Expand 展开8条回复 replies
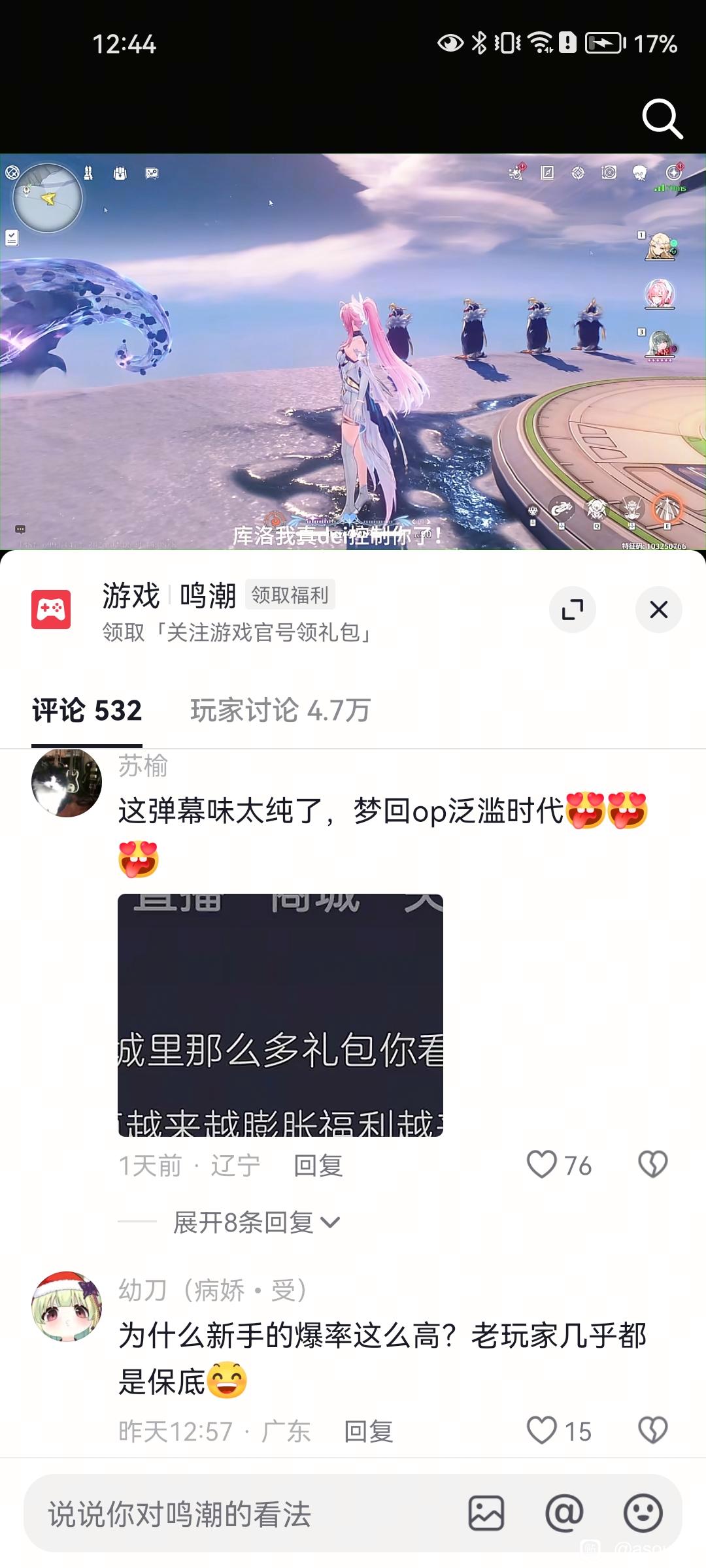 coord(256,1222)
